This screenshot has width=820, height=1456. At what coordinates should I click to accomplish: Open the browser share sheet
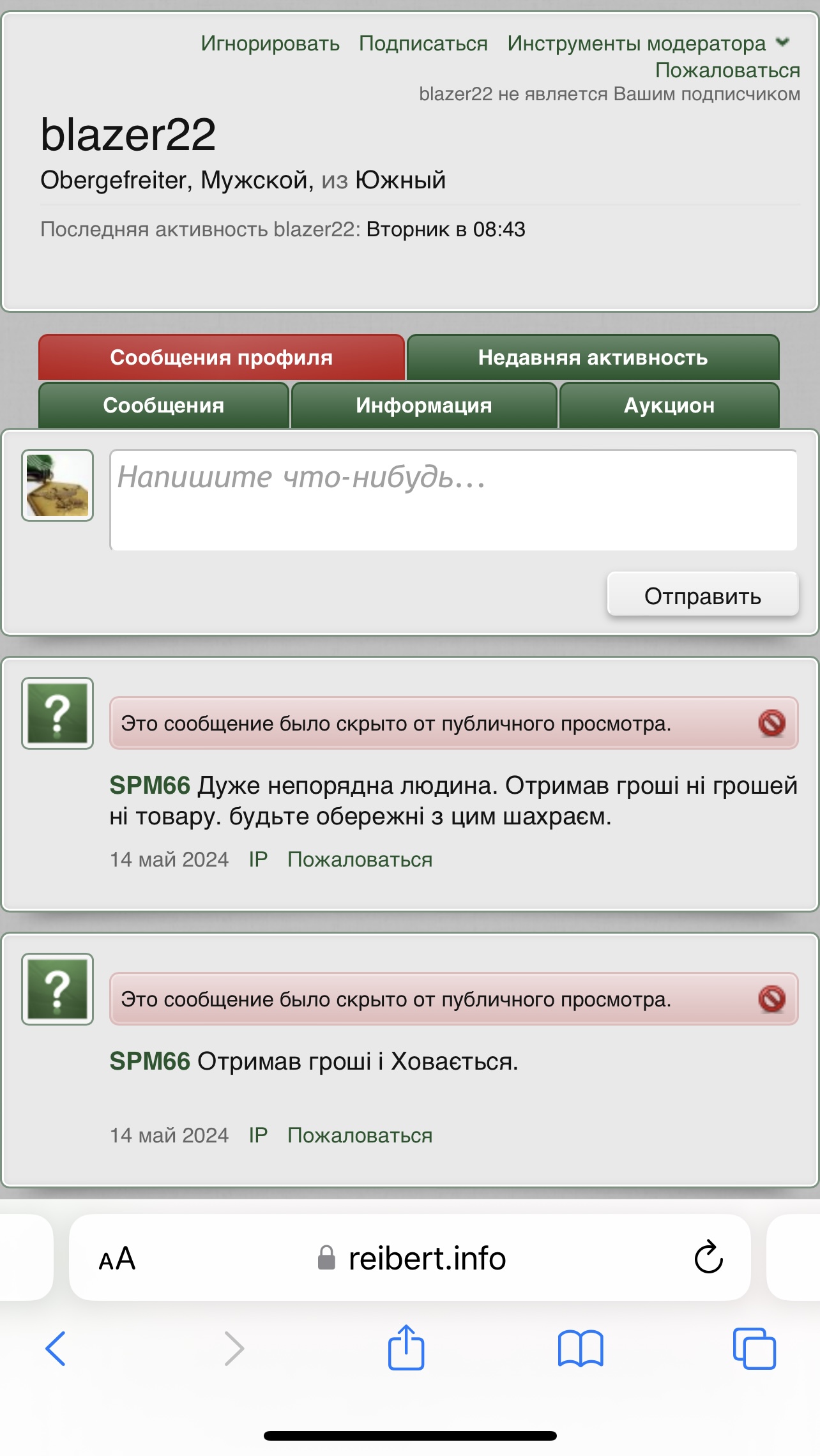click(x=406, y=1347)
